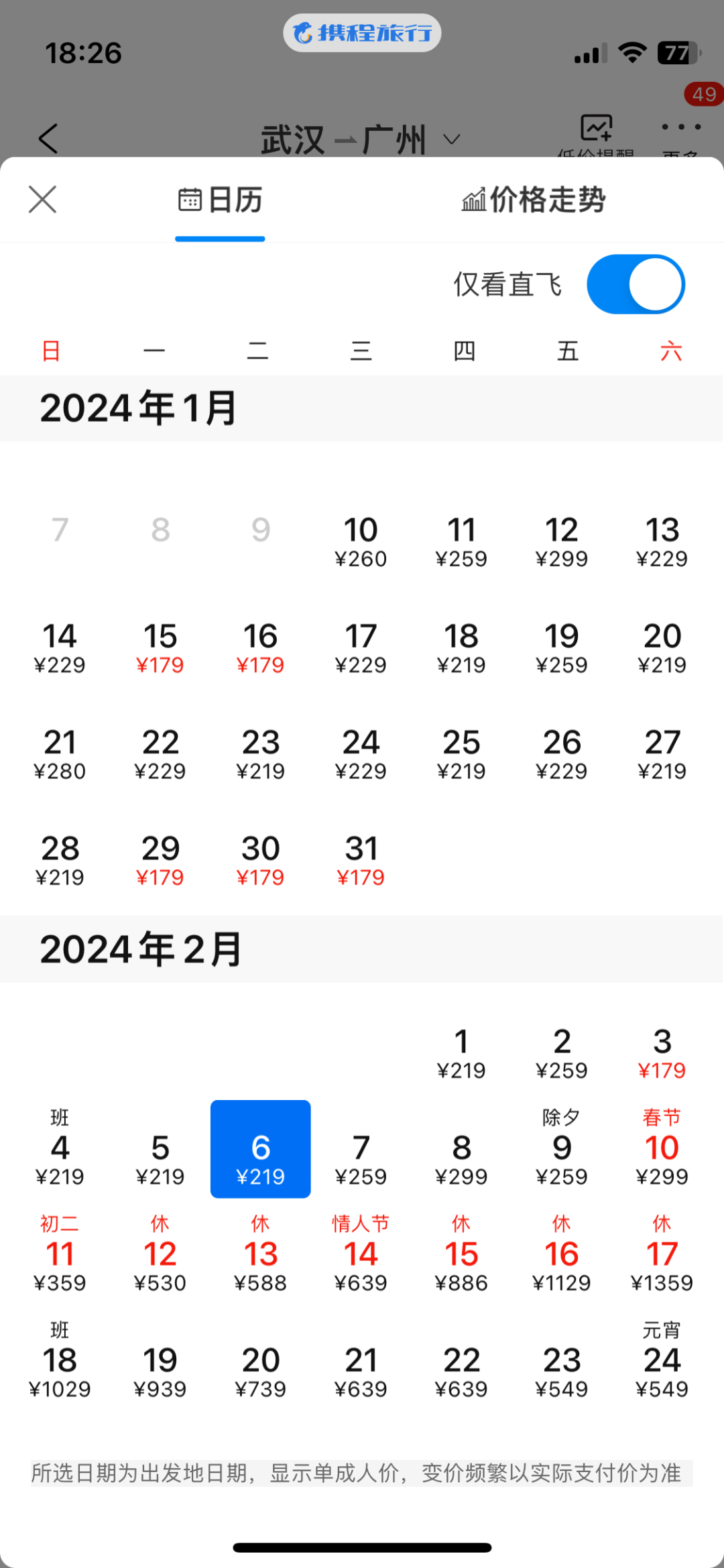Select January 31 priced ¥179
Image resolution: width=724 pixels, height=1568 pixels.
(361, 861)
